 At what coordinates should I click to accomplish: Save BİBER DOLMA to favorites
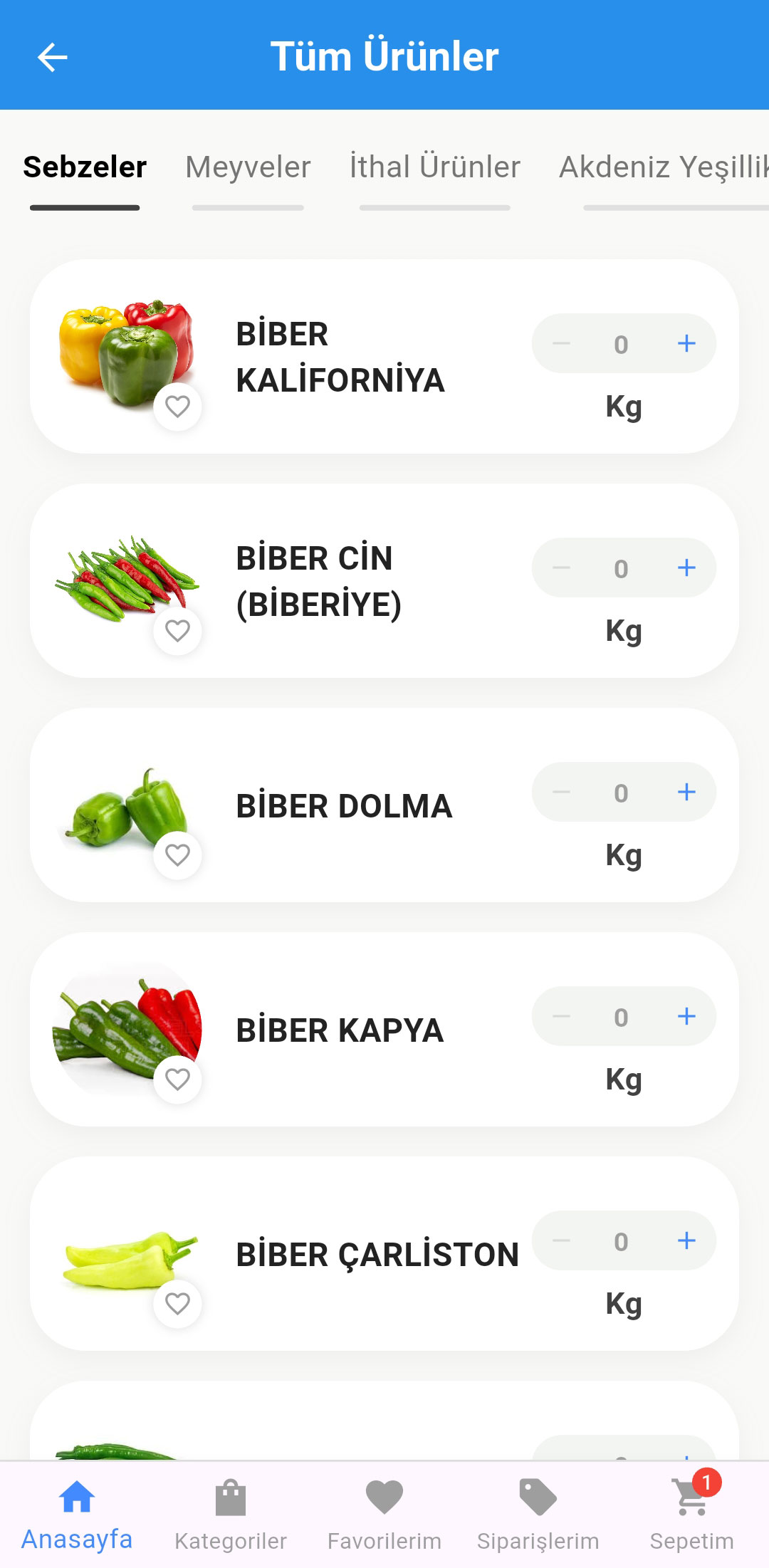click(x=177, y=855)
